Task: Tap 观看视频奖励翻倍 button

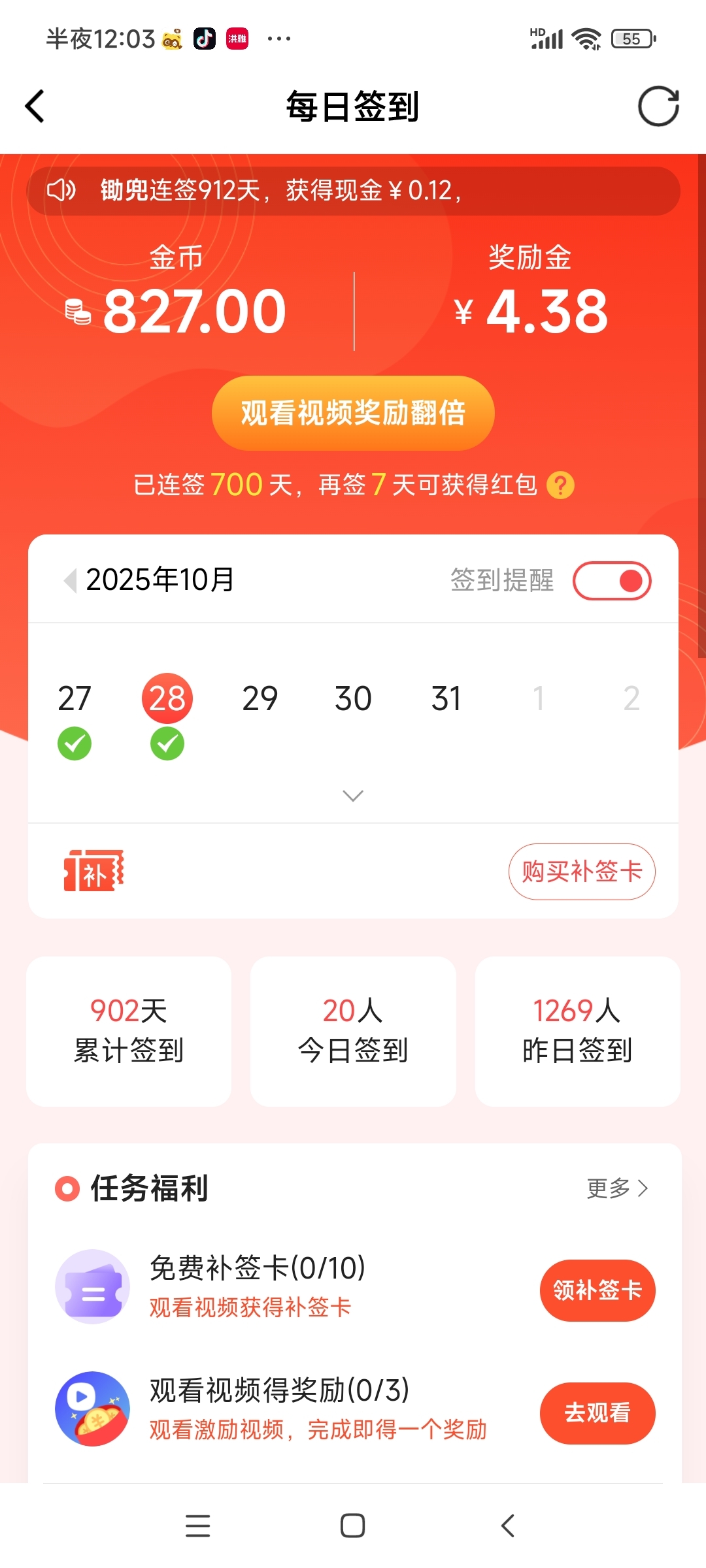Action: click(x=353, y=413)
